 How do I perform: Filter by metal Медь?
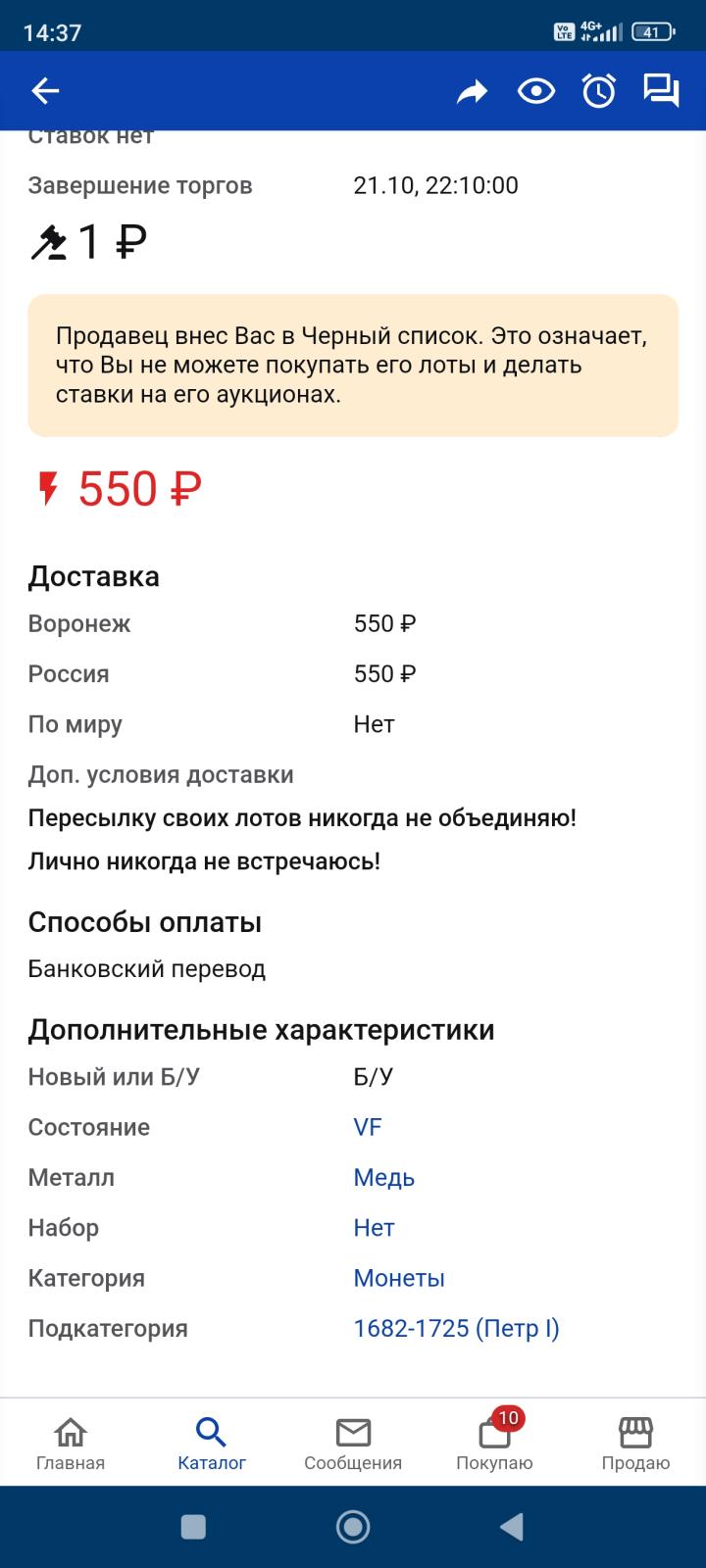tap(384, 1177)
